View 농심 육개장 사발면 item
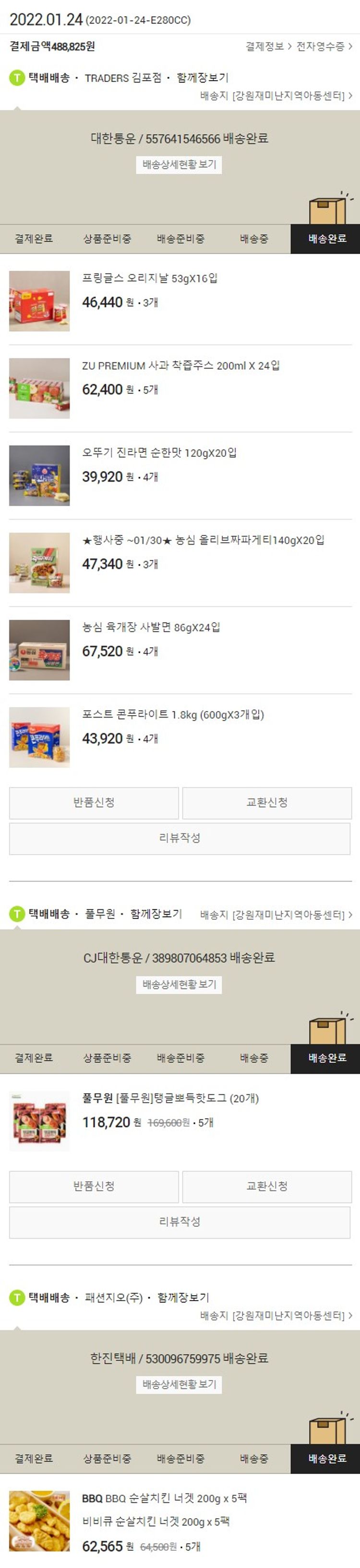The width and height of the screenshot is (360, 1568). tap(151, 627)
